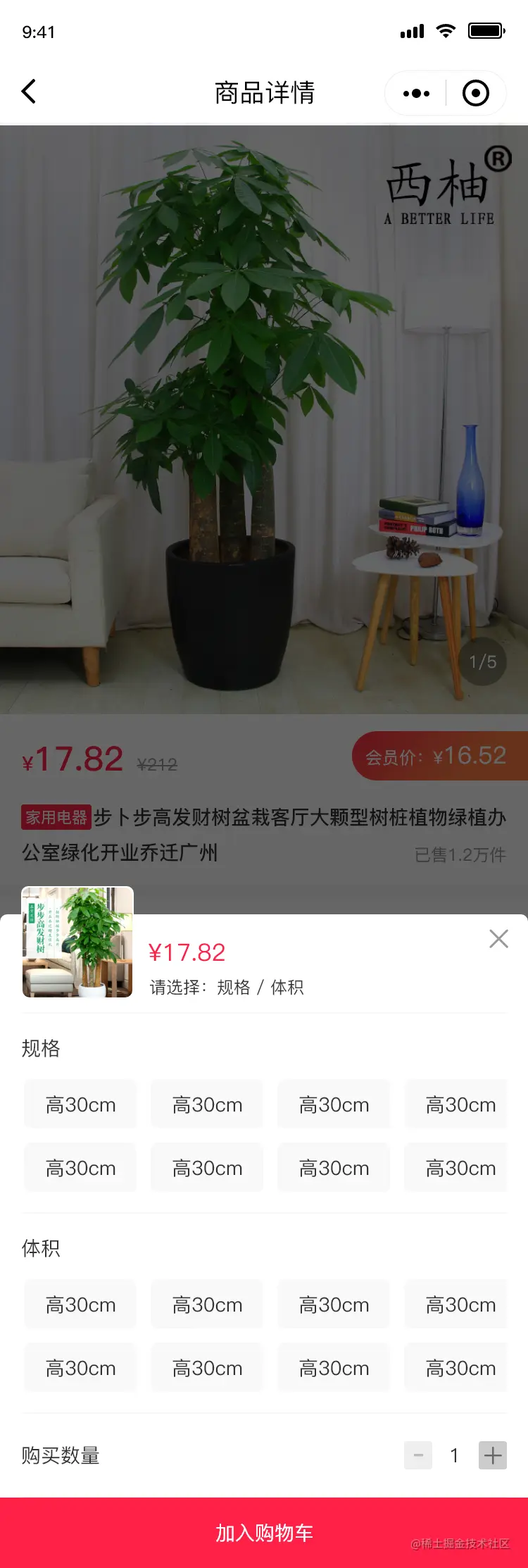Tap 加入购物车 to add to cart
This screenshot has height=1568, width=528.
click(264, 1533)
